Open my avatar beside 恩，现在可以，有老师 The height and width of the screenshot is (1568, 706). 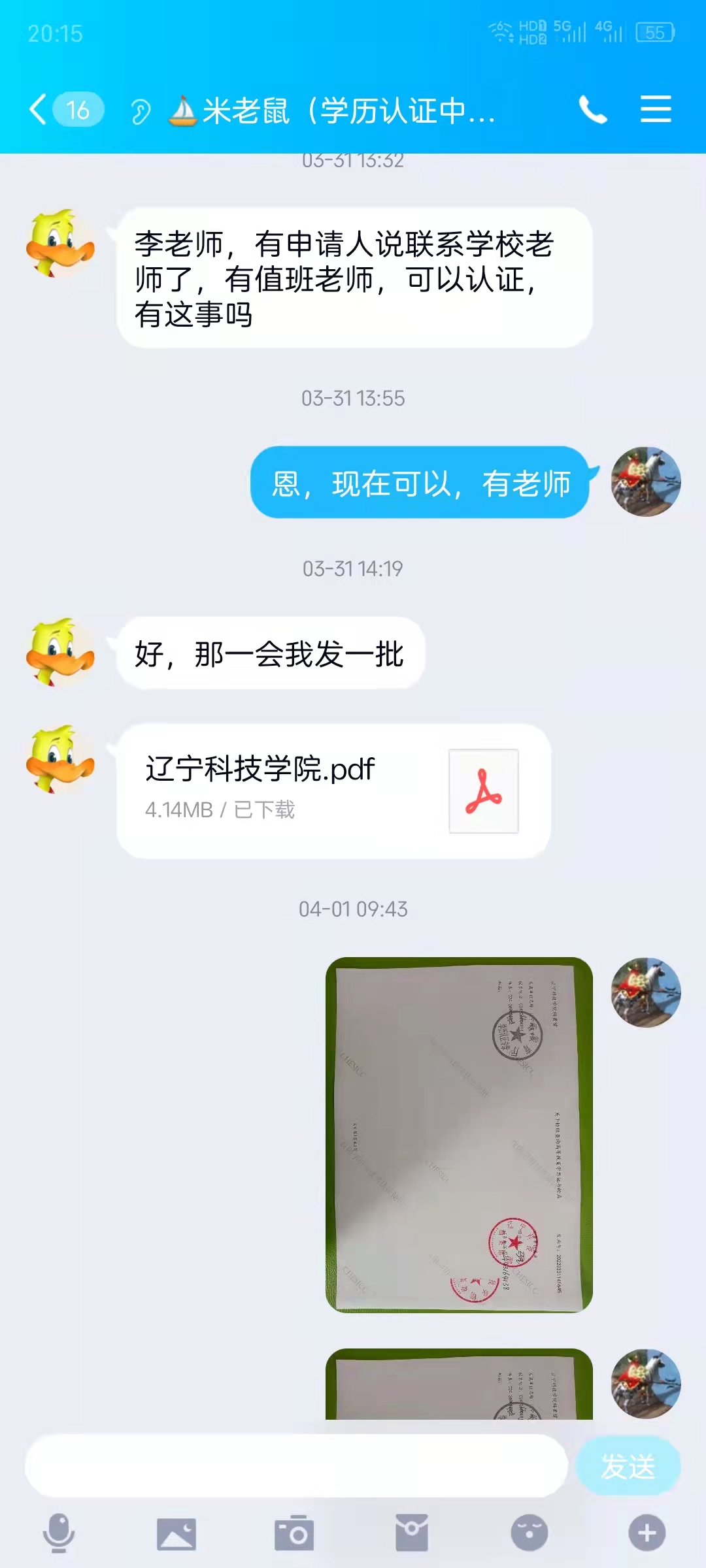click(x=646, y=482)
